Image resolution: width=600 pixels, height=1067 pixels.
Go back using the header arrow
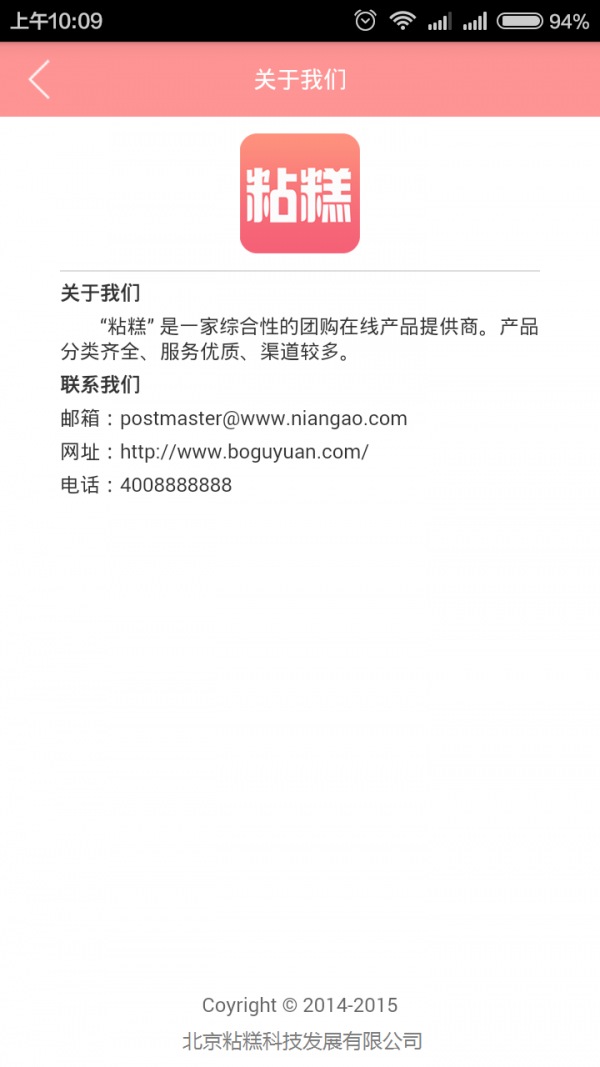39,80
